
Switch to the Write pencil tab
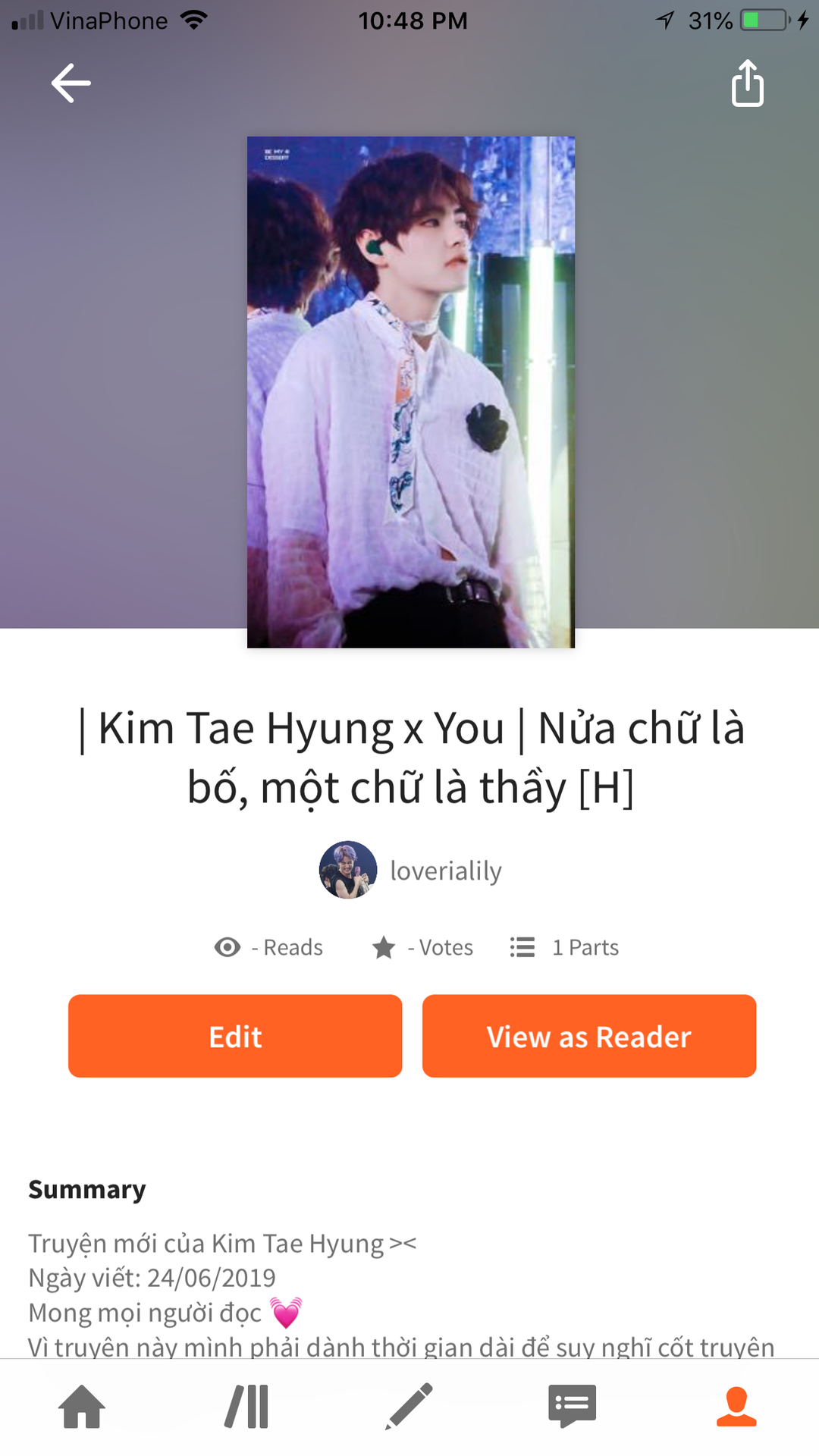click(x=409, y=1407)
